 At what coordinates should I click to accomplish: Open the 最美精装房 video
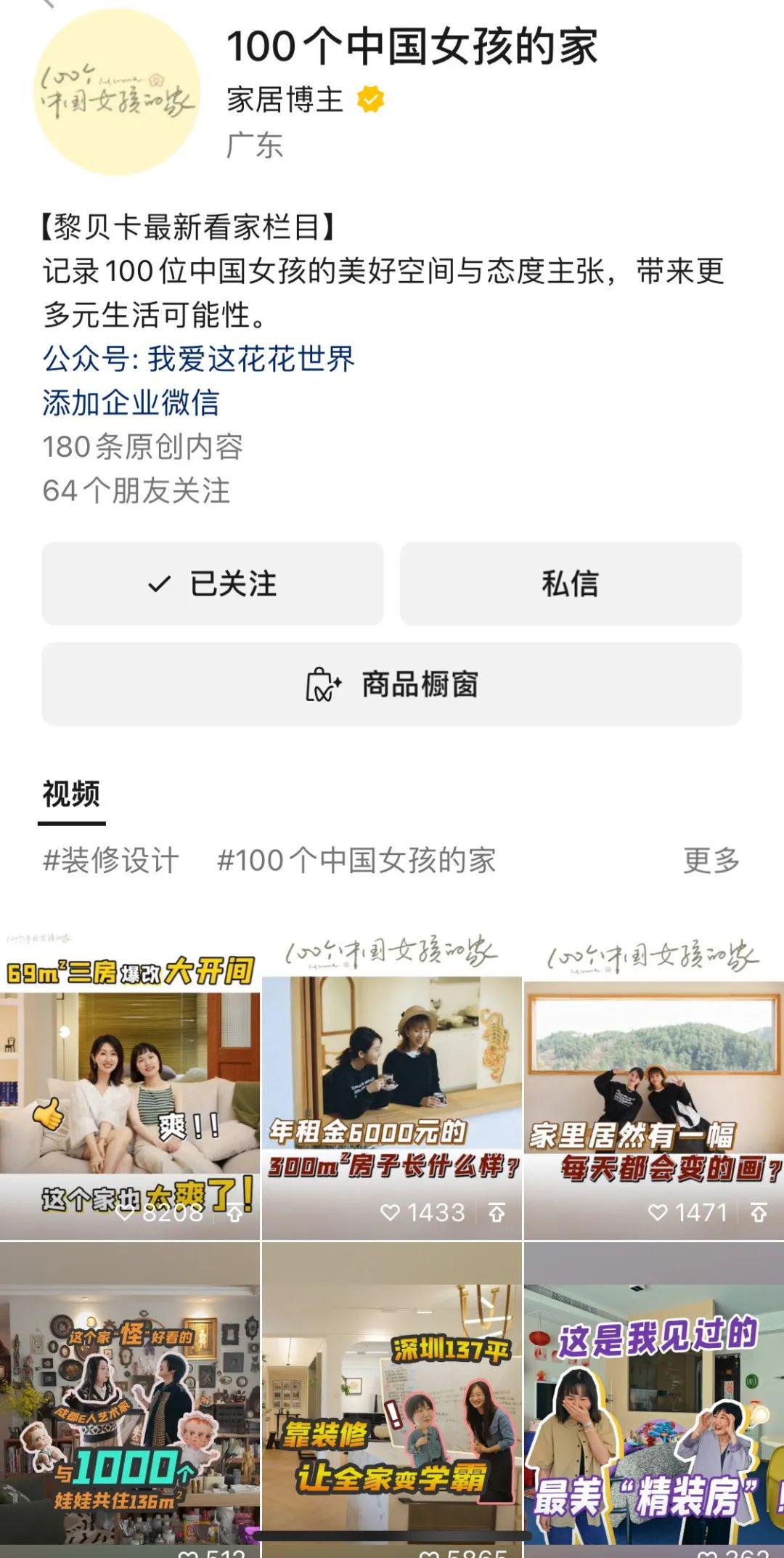point(653,1402)
